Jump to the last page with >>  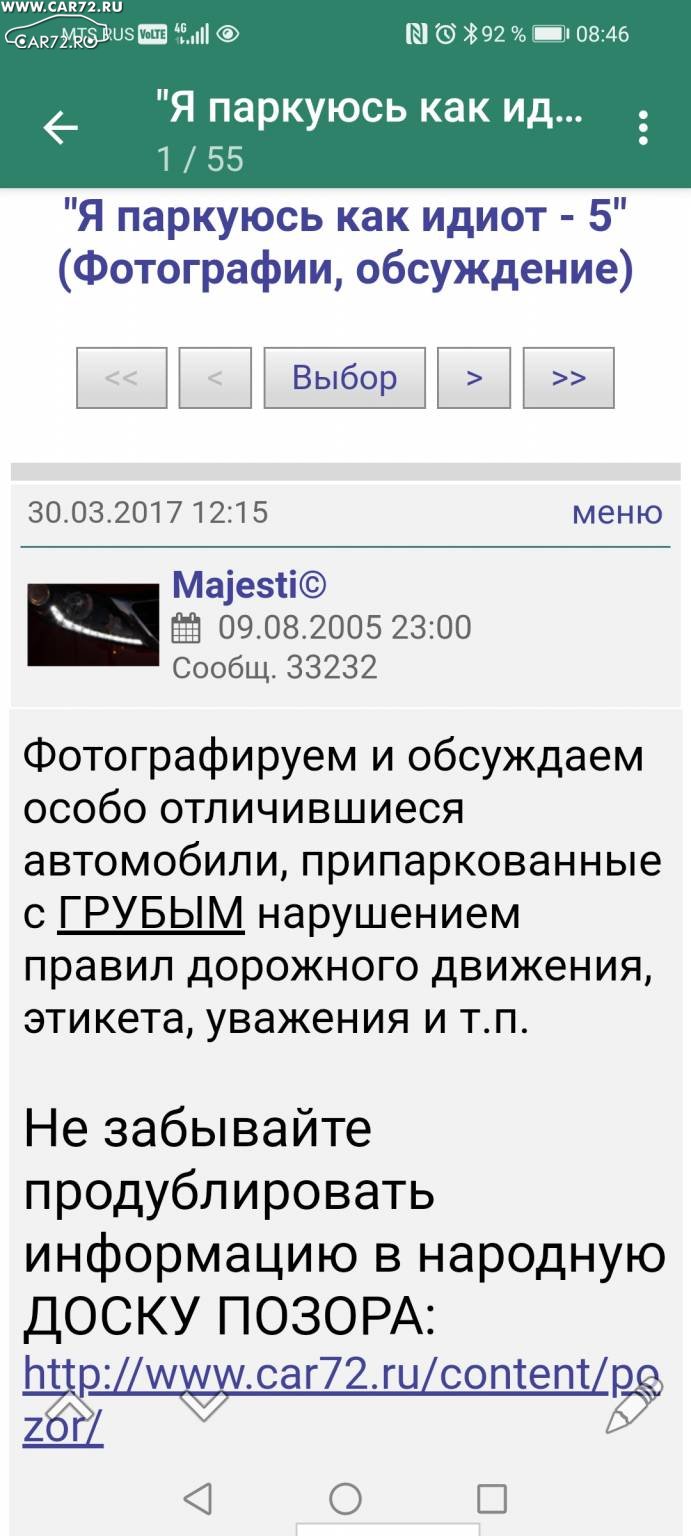click(x=568, y=378)
